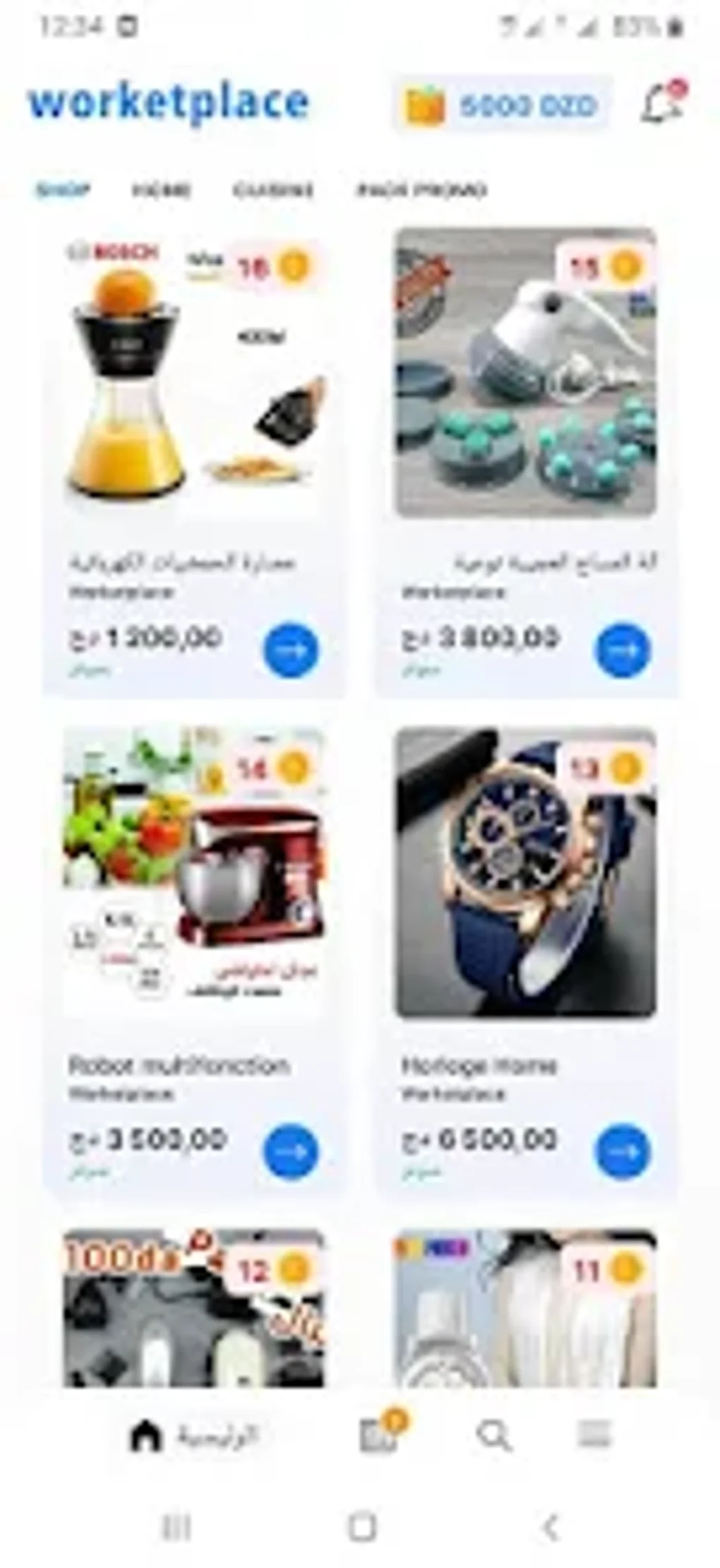The width and height of the screenshot is (720, 1568).
Task: Switch to the HOME category tab
Action: coord(162,189)
